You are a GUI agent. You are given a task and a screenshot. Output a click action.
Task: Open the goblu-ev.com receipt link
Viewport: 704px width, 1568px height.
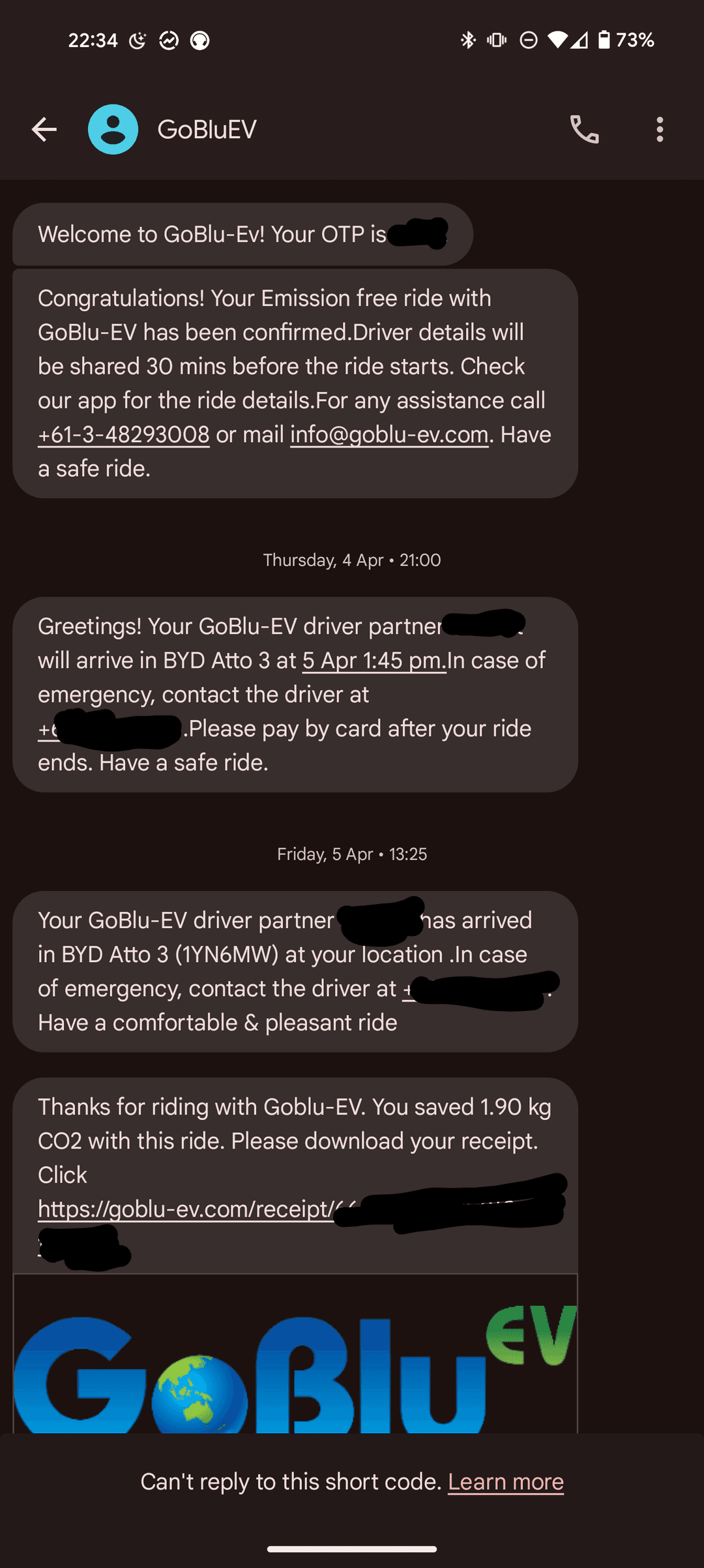[x=186, y=1209]
